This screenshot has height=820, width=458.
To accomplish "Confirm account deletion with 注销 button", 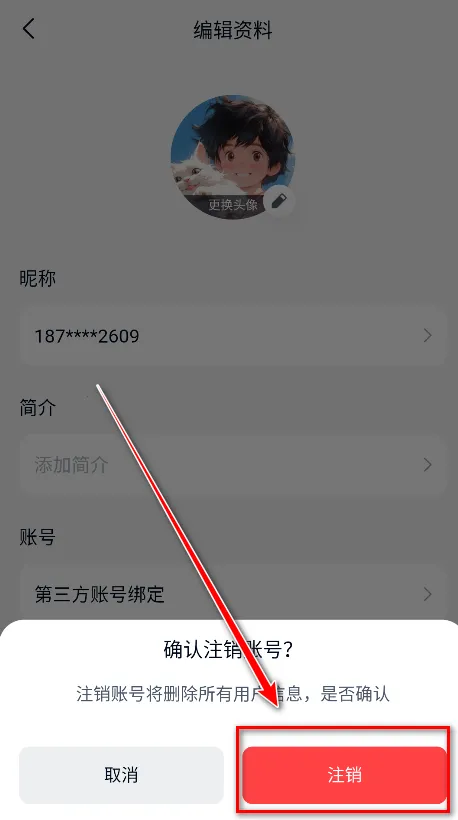I will [344, 775].
